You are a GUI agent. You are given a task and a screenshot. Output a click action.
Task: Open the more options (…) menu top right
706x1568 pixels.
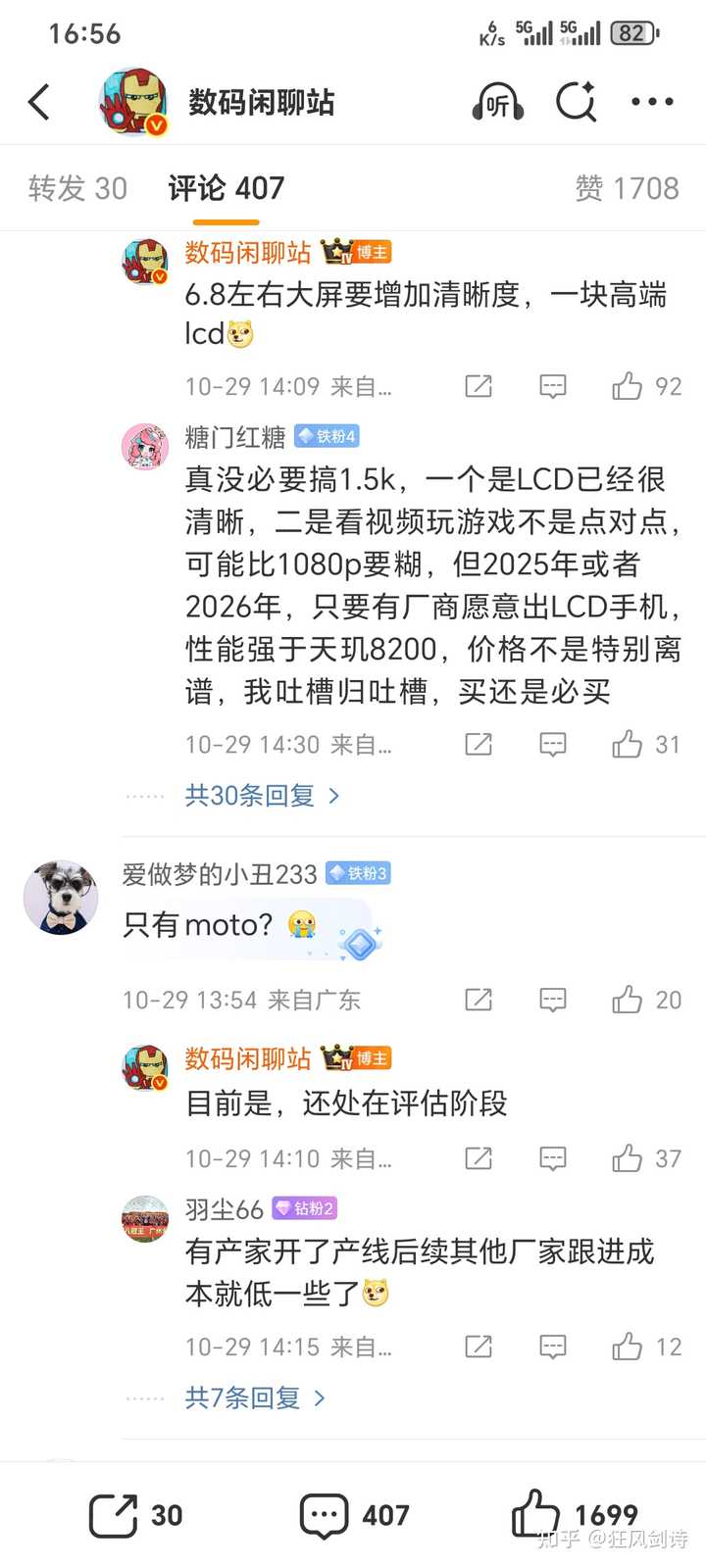651,102
